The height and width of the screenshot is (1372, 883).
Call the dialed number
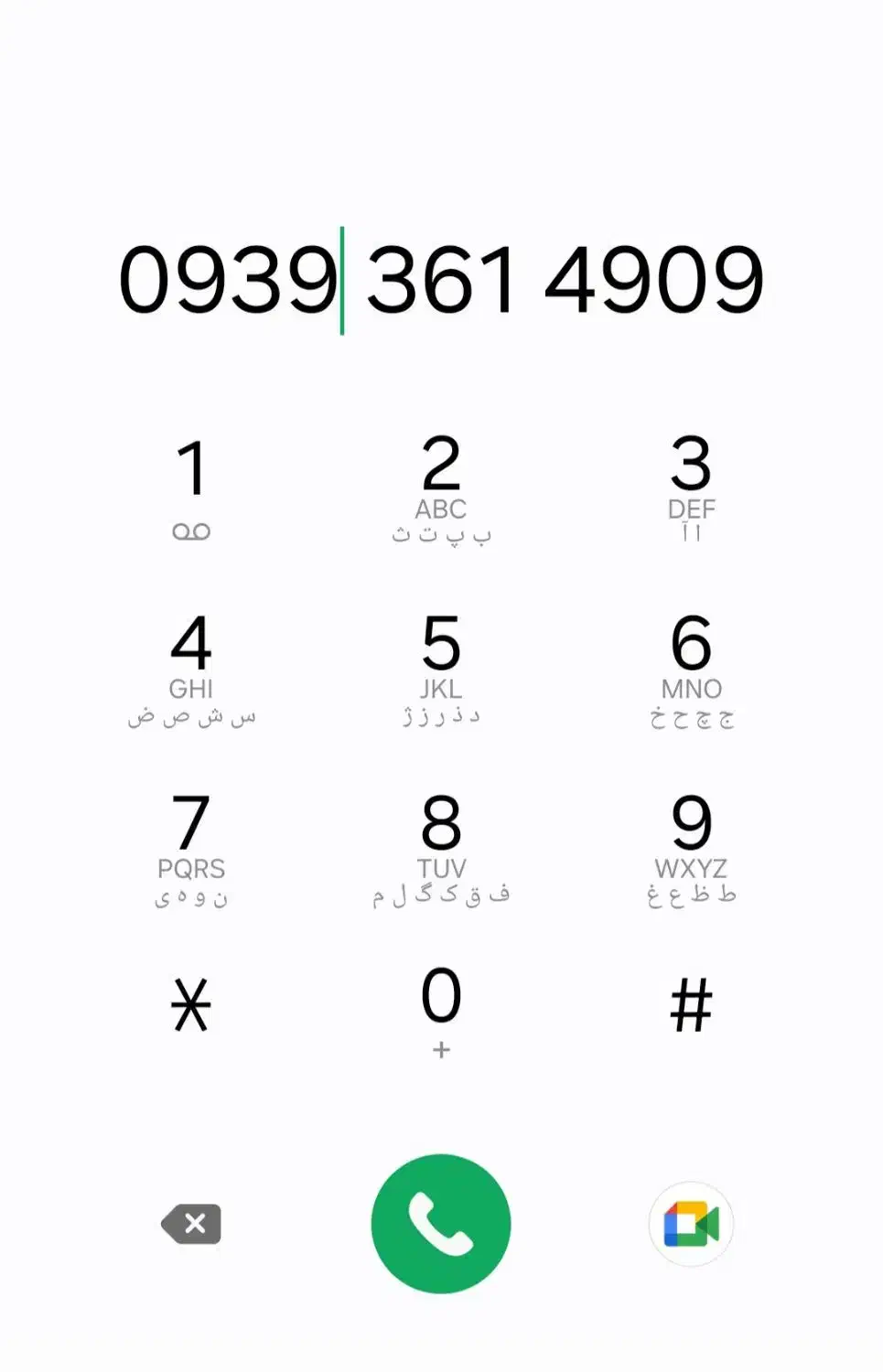(x=441, y=1224)
